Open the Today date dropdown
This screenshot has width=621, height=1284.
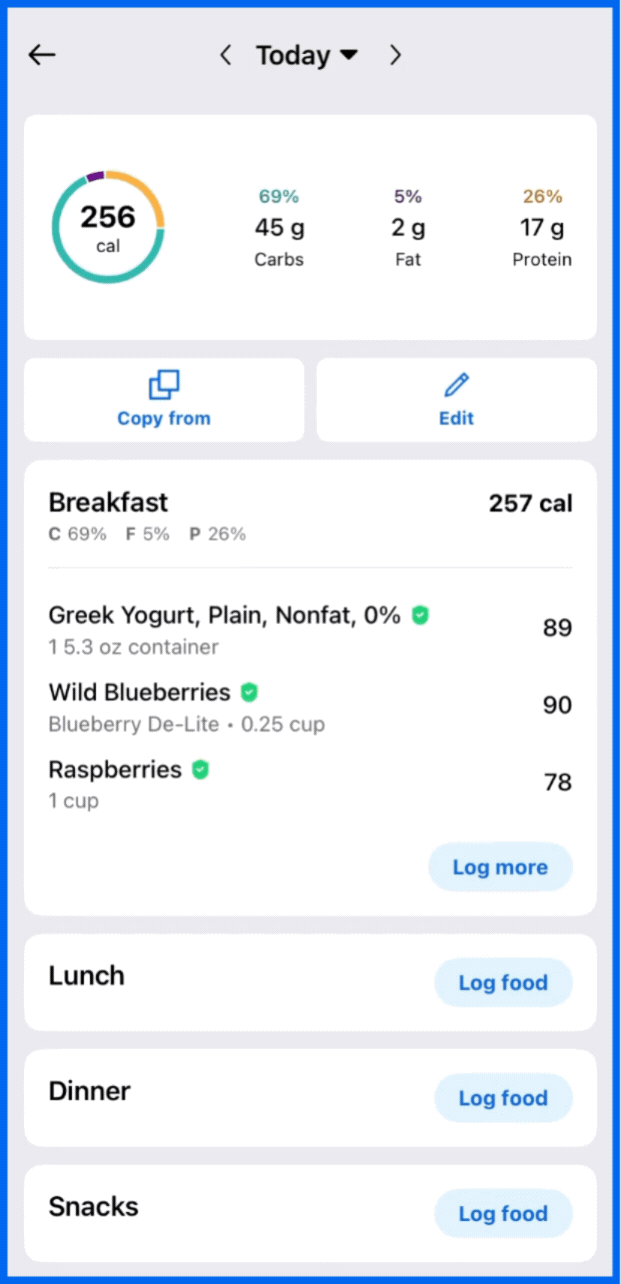pos(306,56)
